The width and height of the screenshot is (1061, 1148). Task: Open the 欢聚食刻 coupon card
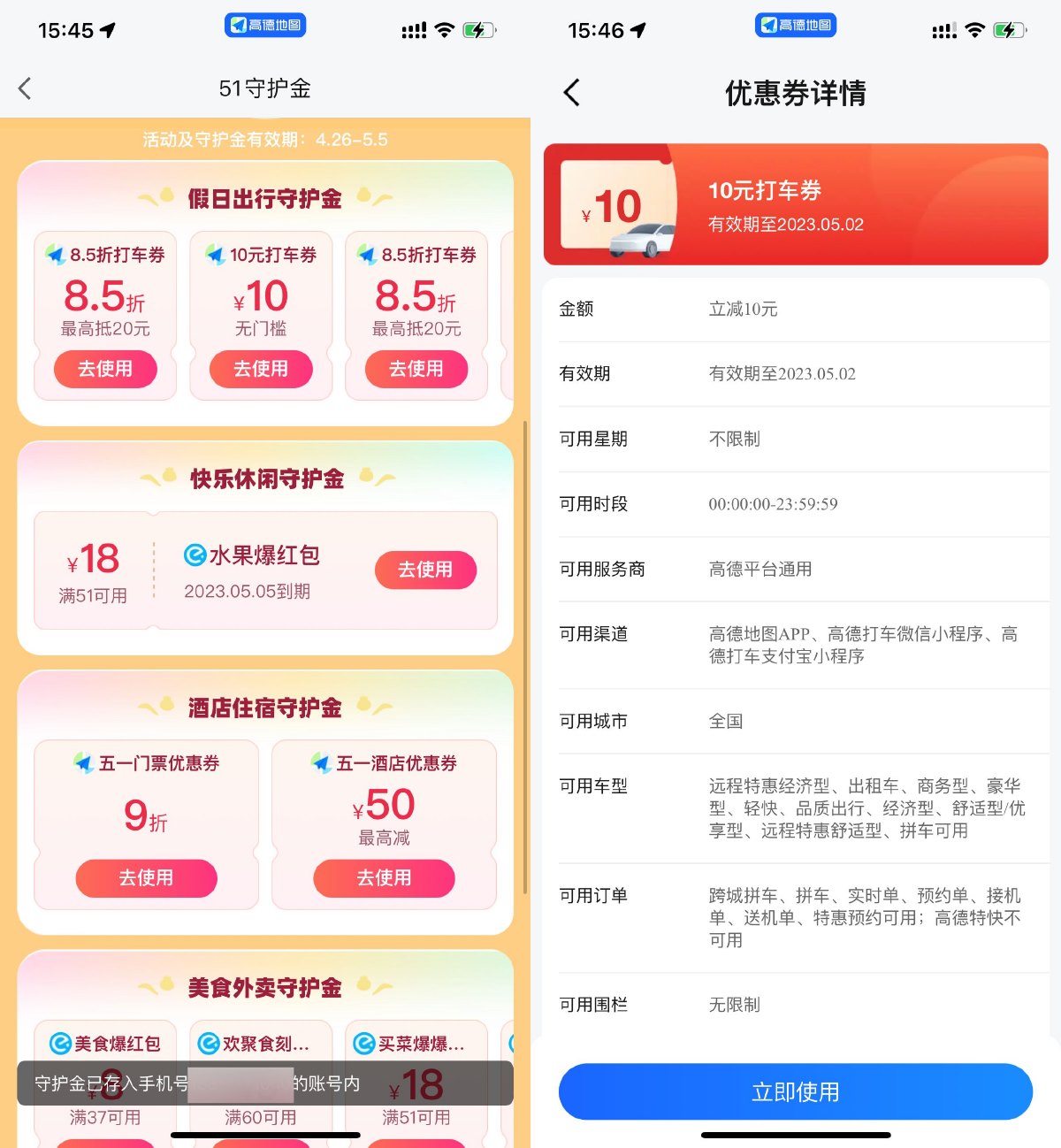259,1075
